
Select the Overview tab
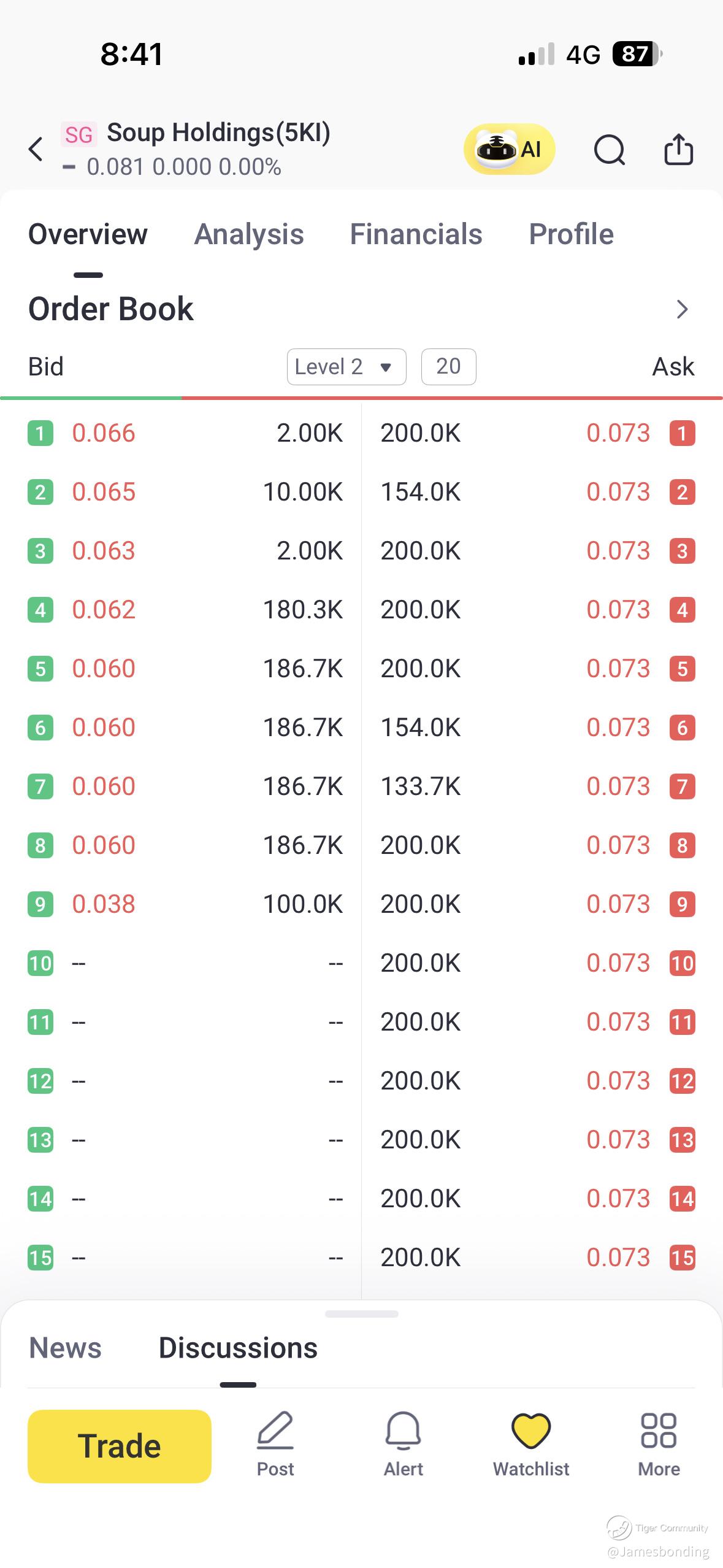coord(88,234)
